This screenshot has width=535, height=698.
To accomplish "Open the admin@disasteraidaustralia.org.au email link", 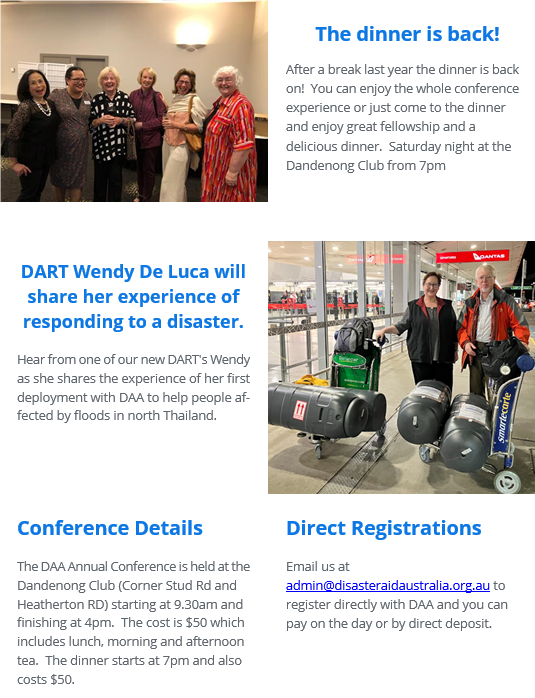I will (388, 585).
